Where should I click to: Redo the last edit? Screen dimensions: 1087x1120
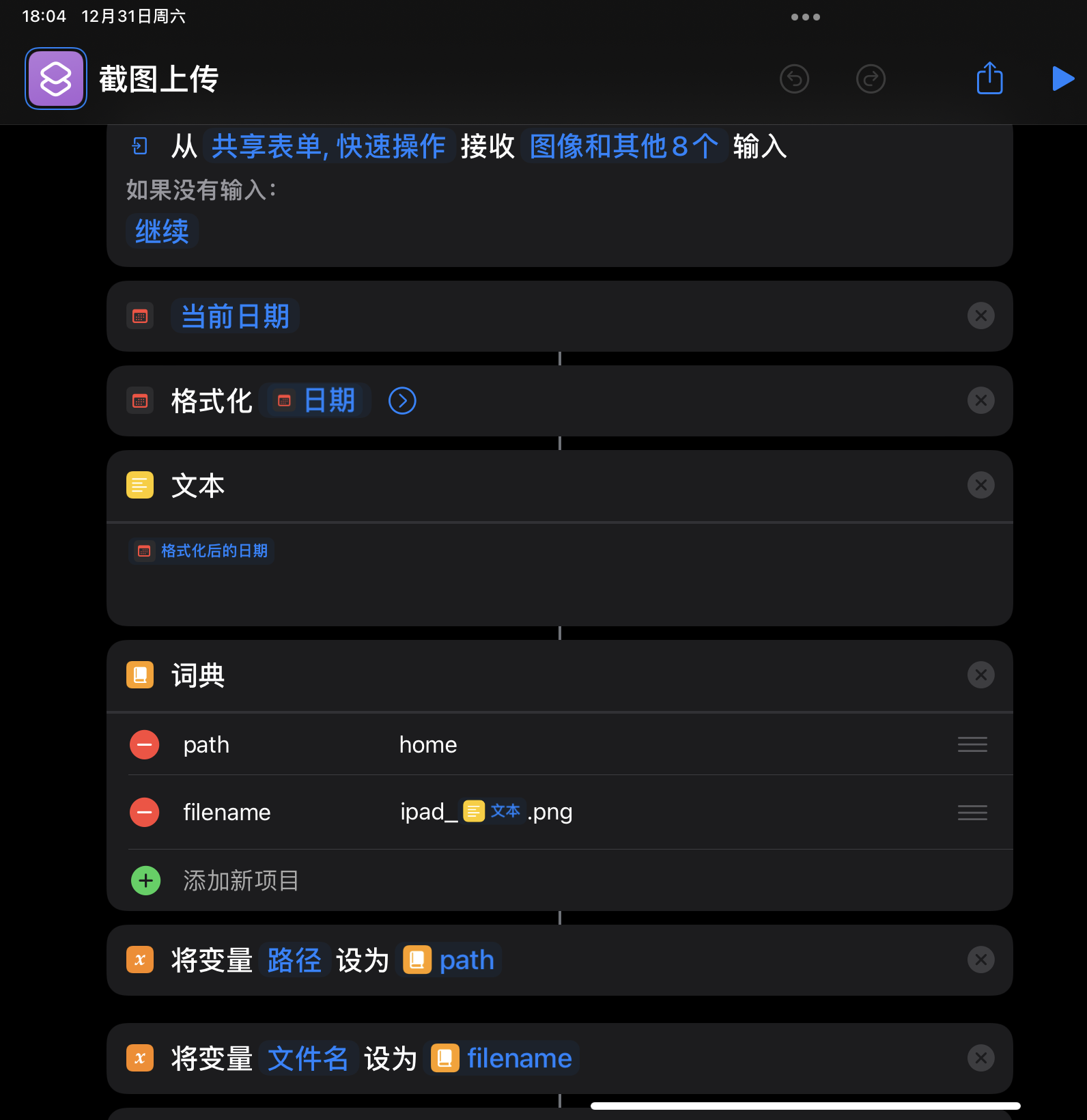[x=871, y=79]
